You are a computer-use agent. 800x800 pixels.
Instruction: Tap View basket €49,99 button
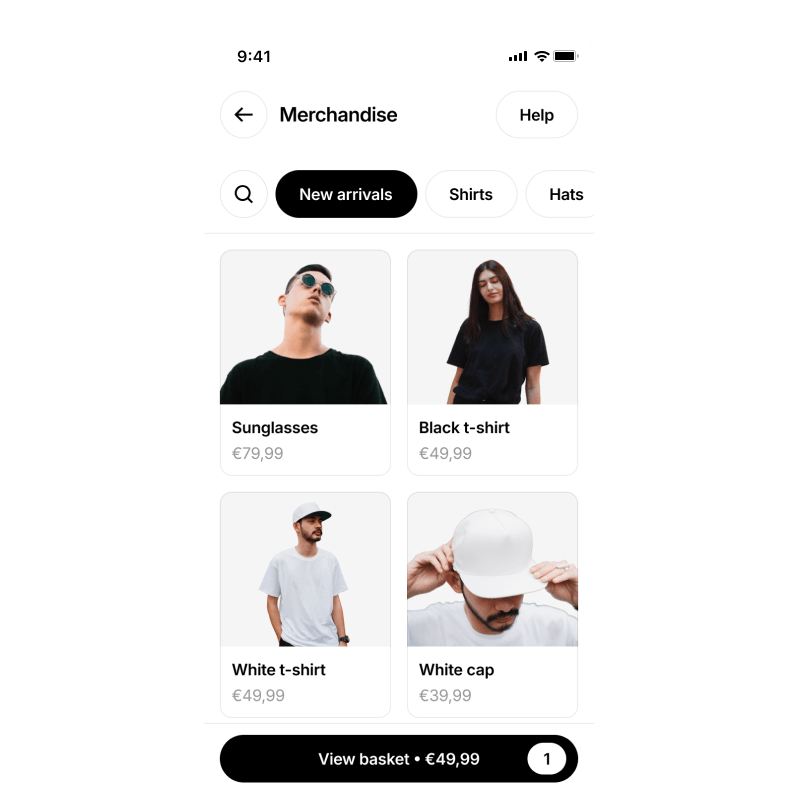click(398, 759)
